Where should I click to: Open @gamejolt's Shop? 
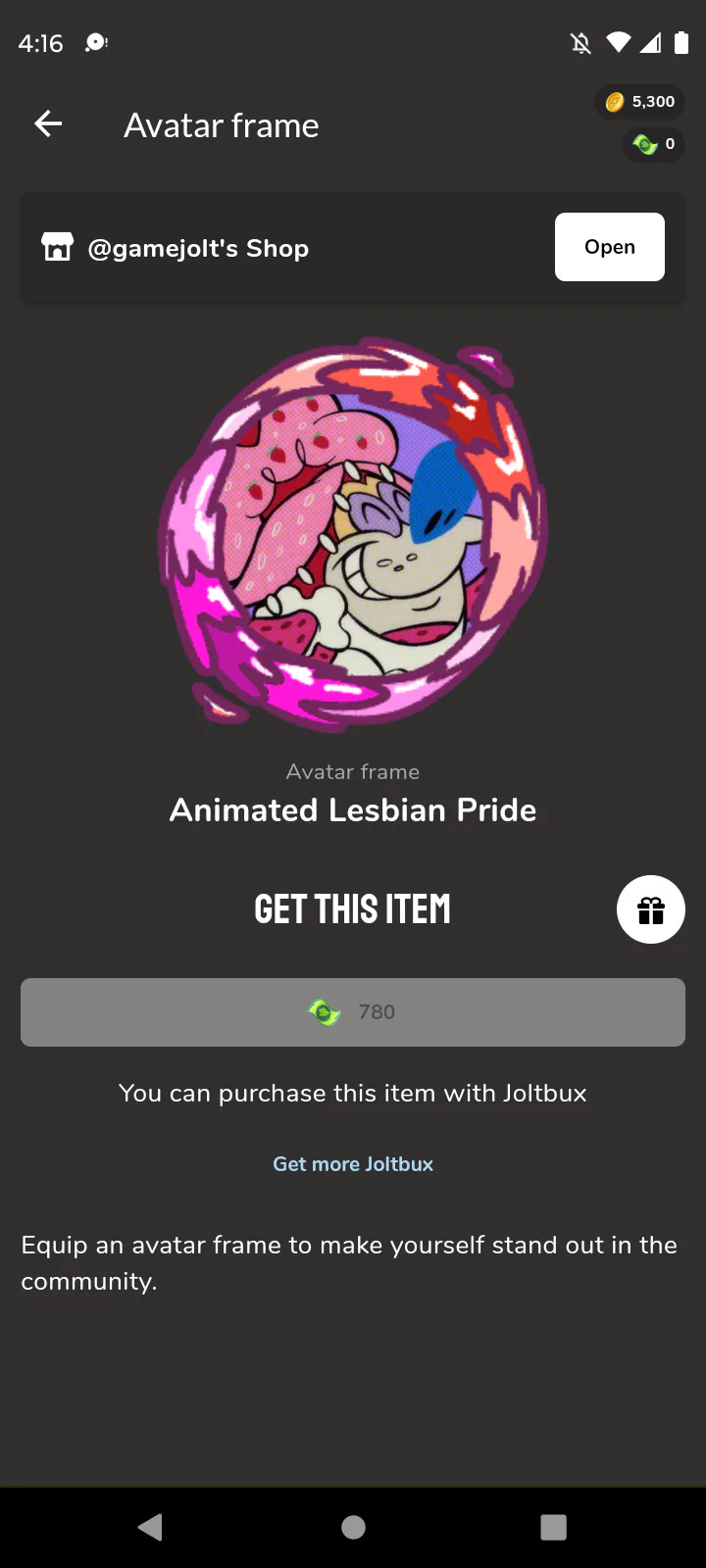[x=609, y=247]
